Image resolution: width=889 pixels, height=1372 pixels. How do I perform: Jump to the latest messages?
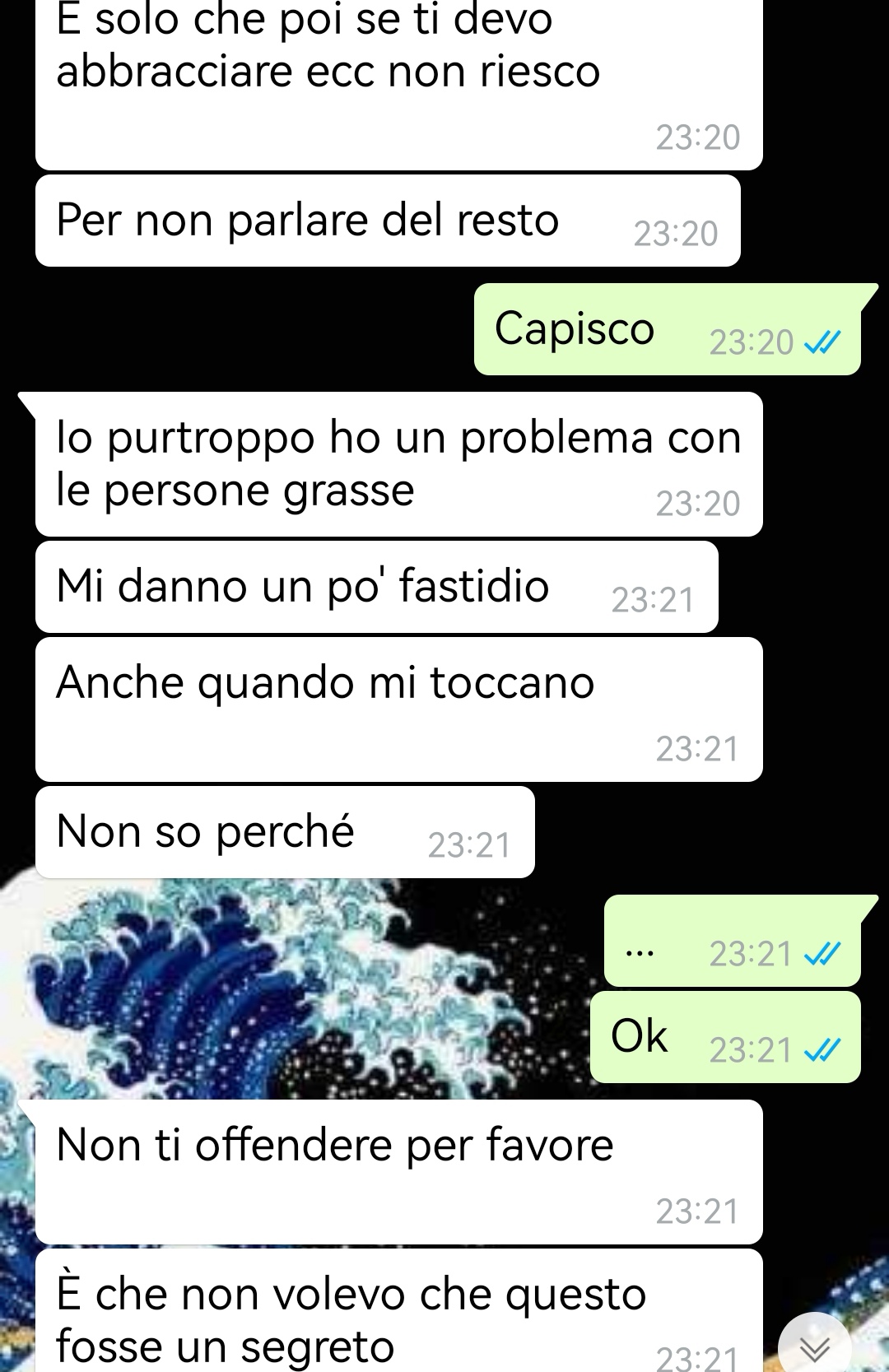click(x=814, y=1346)
